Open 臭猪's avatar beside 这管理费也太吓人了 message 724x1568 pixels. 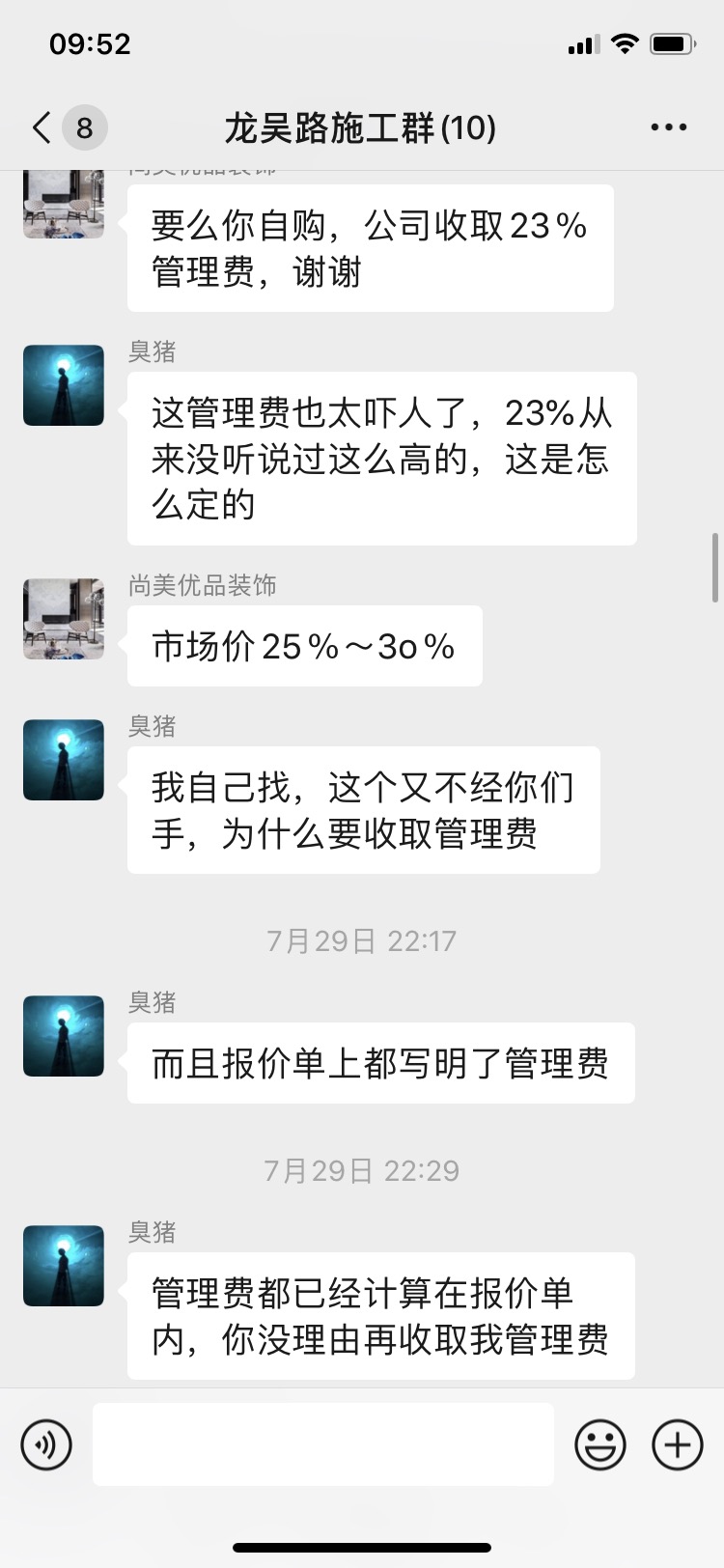click(64, 385)
